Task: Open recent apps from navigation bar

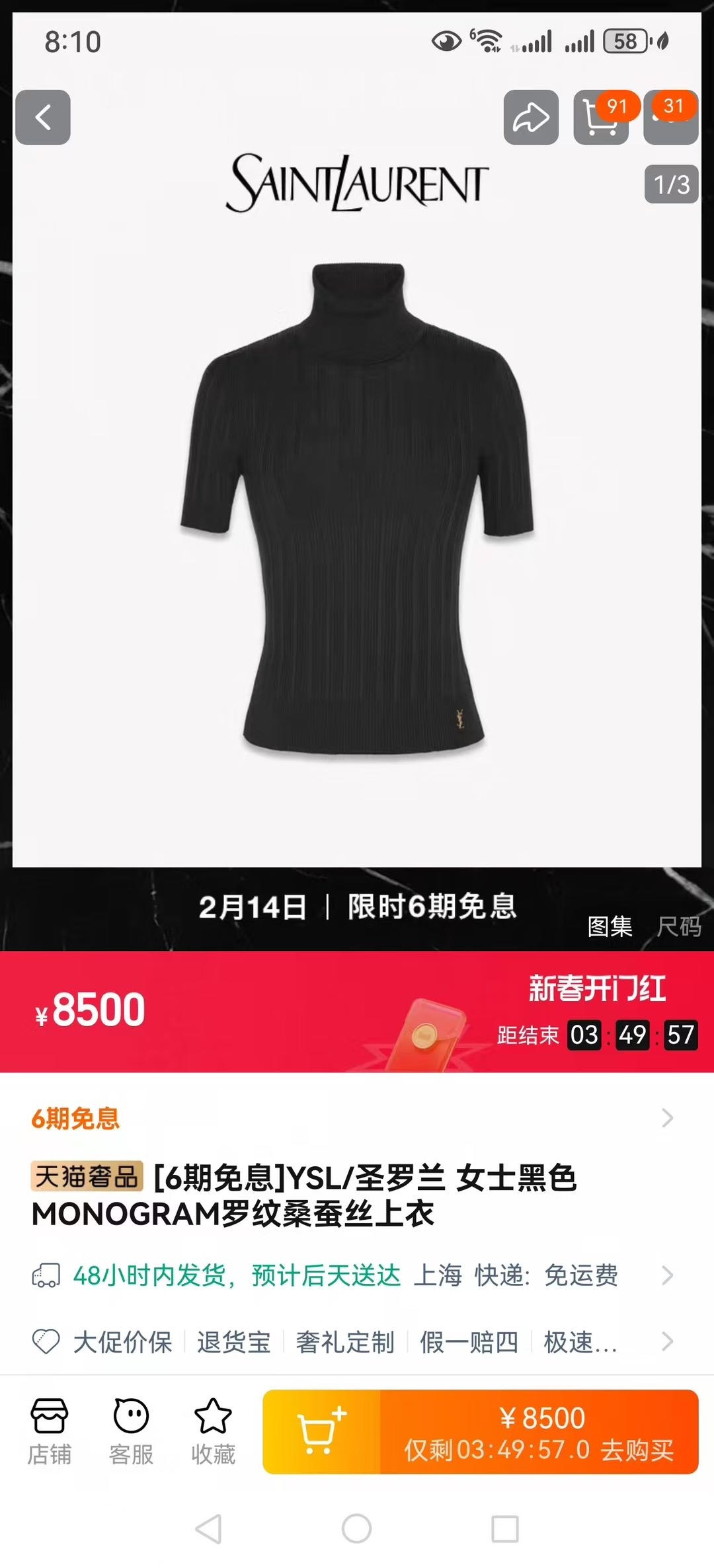Action: (505, 1528)
